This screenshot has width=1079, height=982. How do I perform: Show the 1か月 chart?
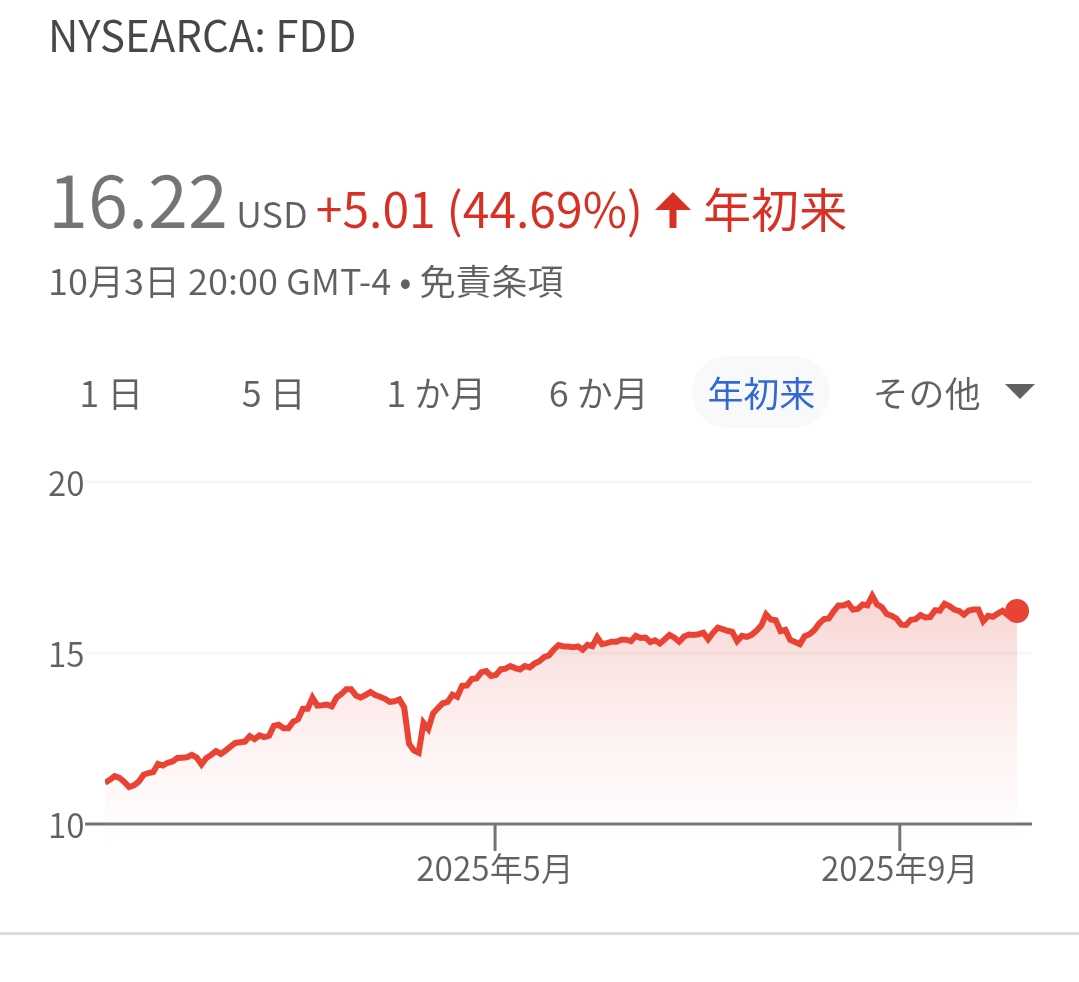[x=435, y=394]
